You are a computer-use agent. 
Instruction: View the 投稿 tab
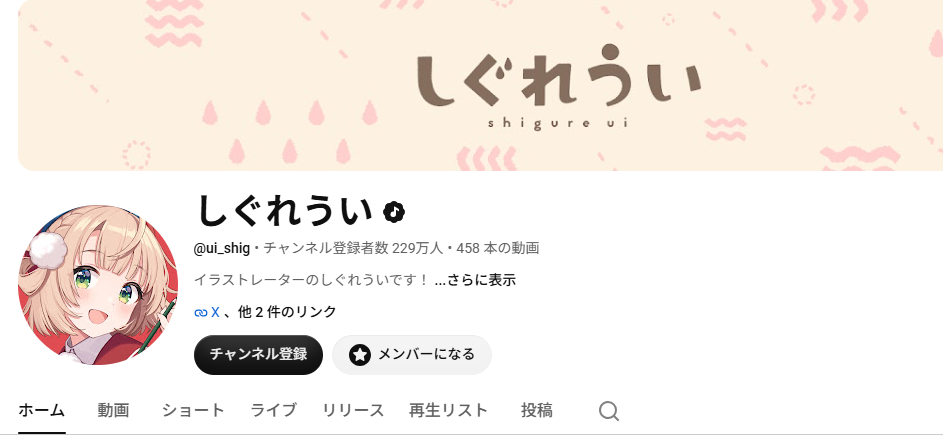tap(536, 411)
